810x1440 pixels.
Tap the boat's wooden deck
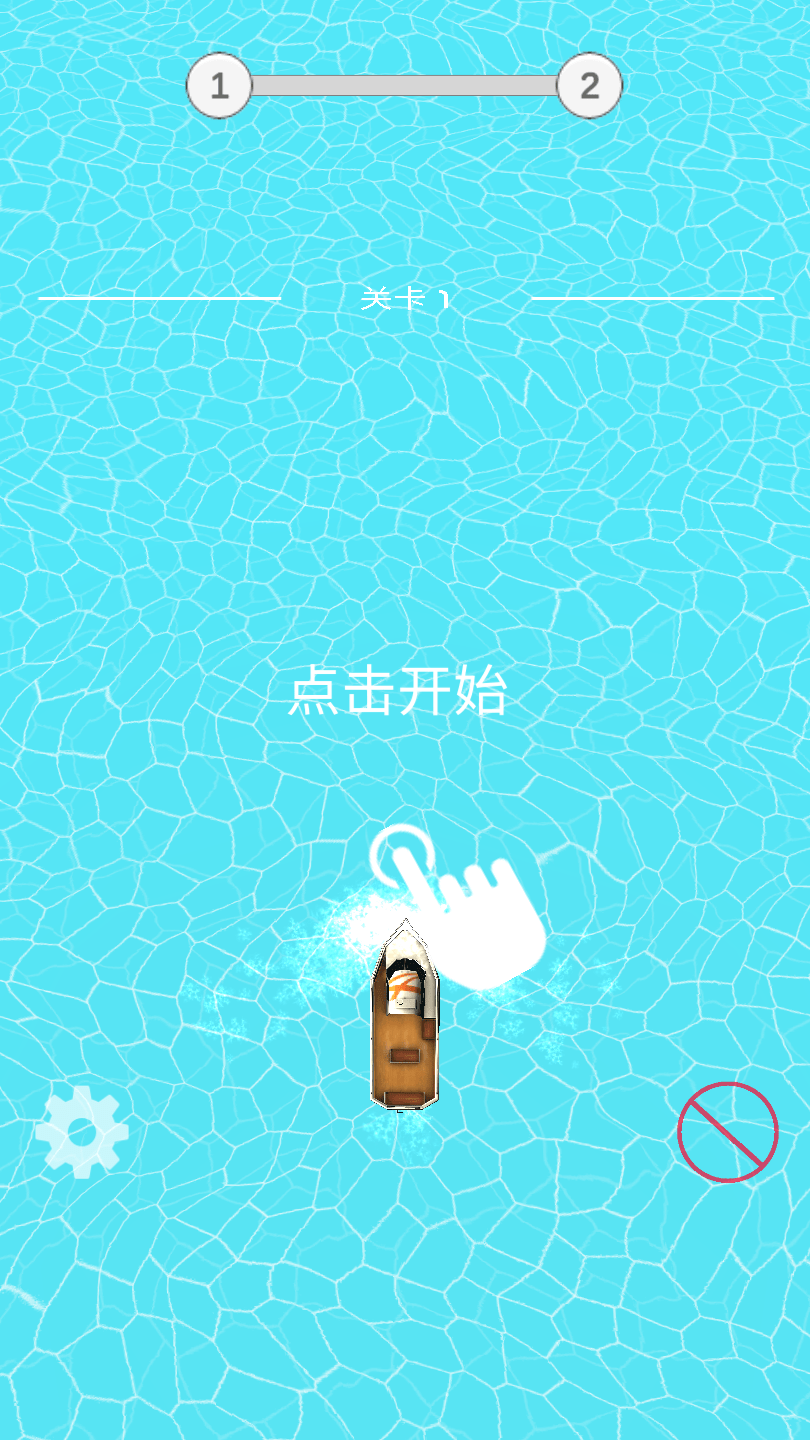403,1055
